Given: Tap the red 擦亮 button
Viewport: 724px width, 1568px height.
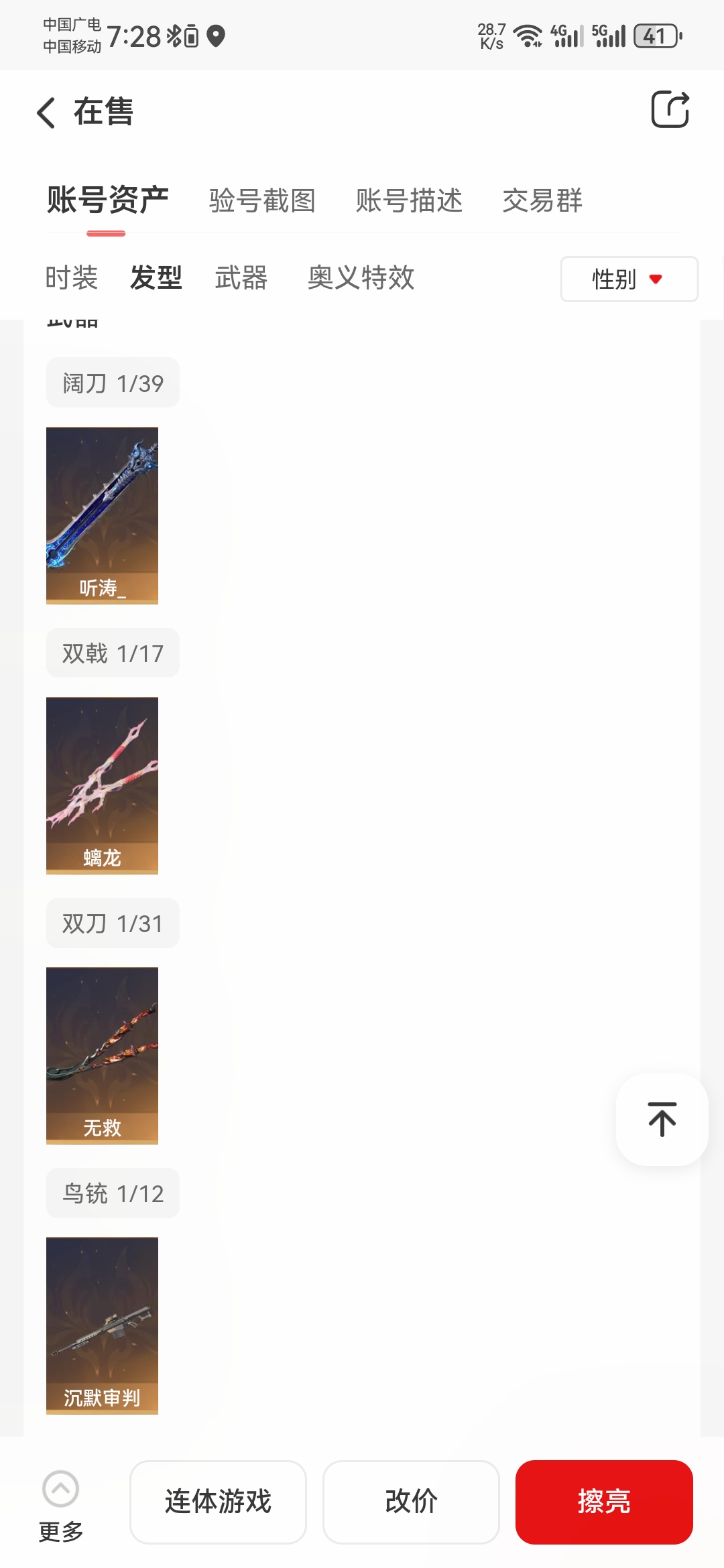Looking at the screenshot, I should pos(604,1502).
